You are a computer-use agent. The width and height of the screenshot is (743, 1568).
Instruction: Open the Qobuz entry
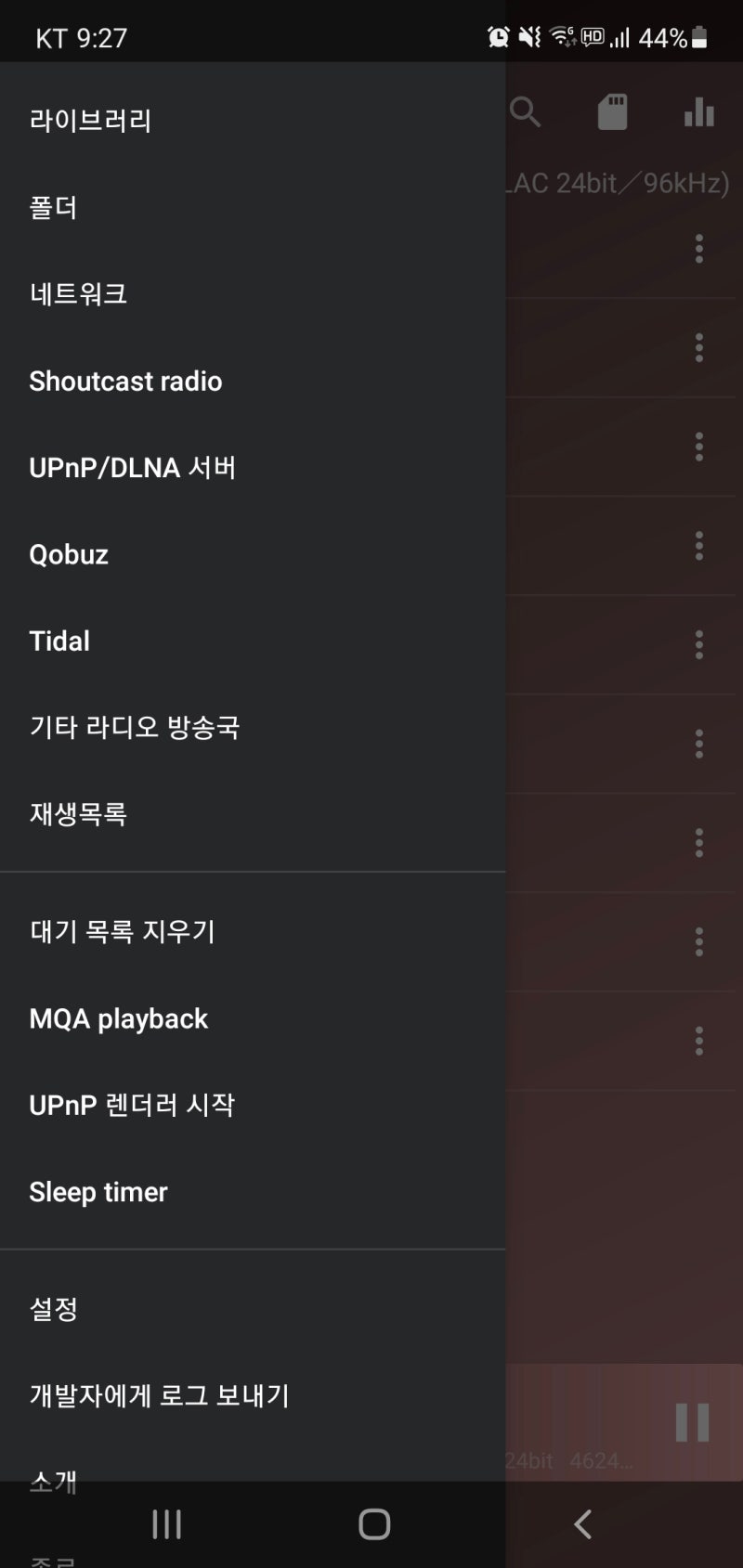pyautogui.click(x=253, y=554)
